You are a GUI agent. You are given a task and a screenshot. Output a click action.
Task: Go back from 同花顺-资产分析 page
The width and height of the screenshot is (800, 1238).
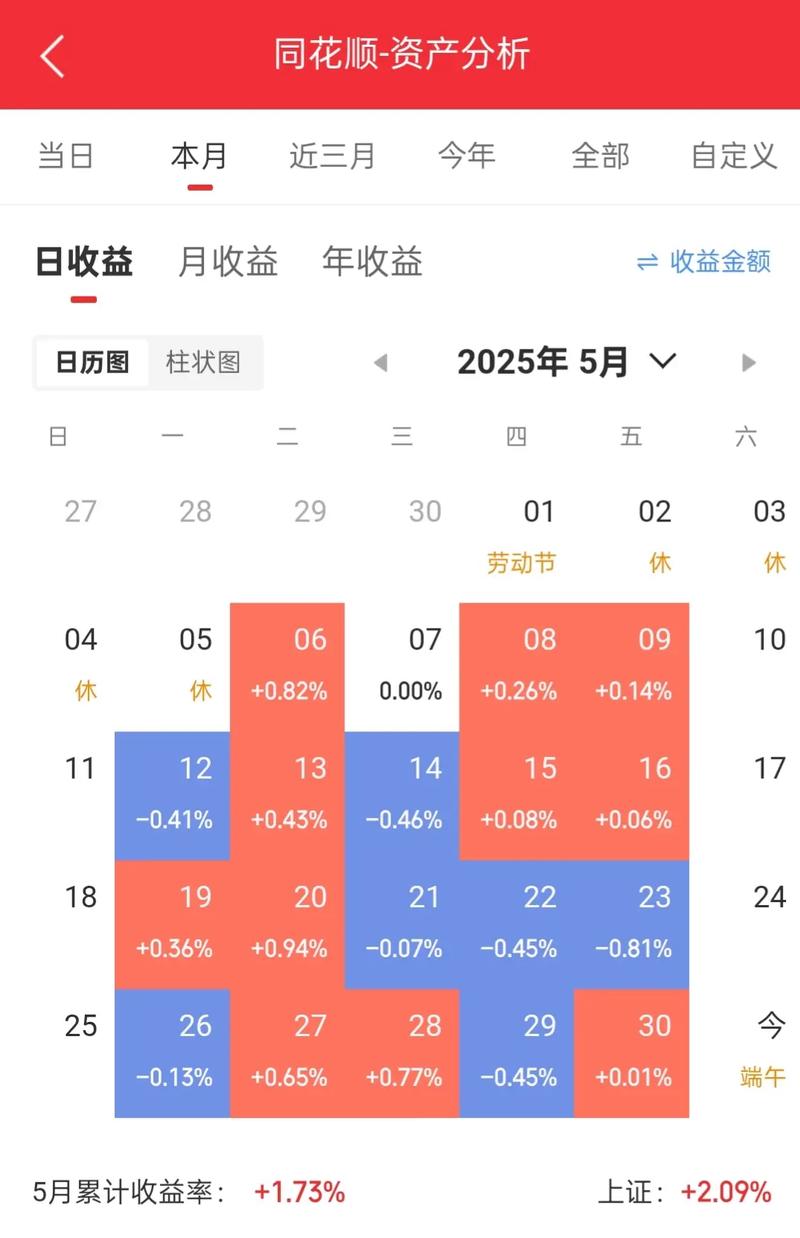[53, 55]
